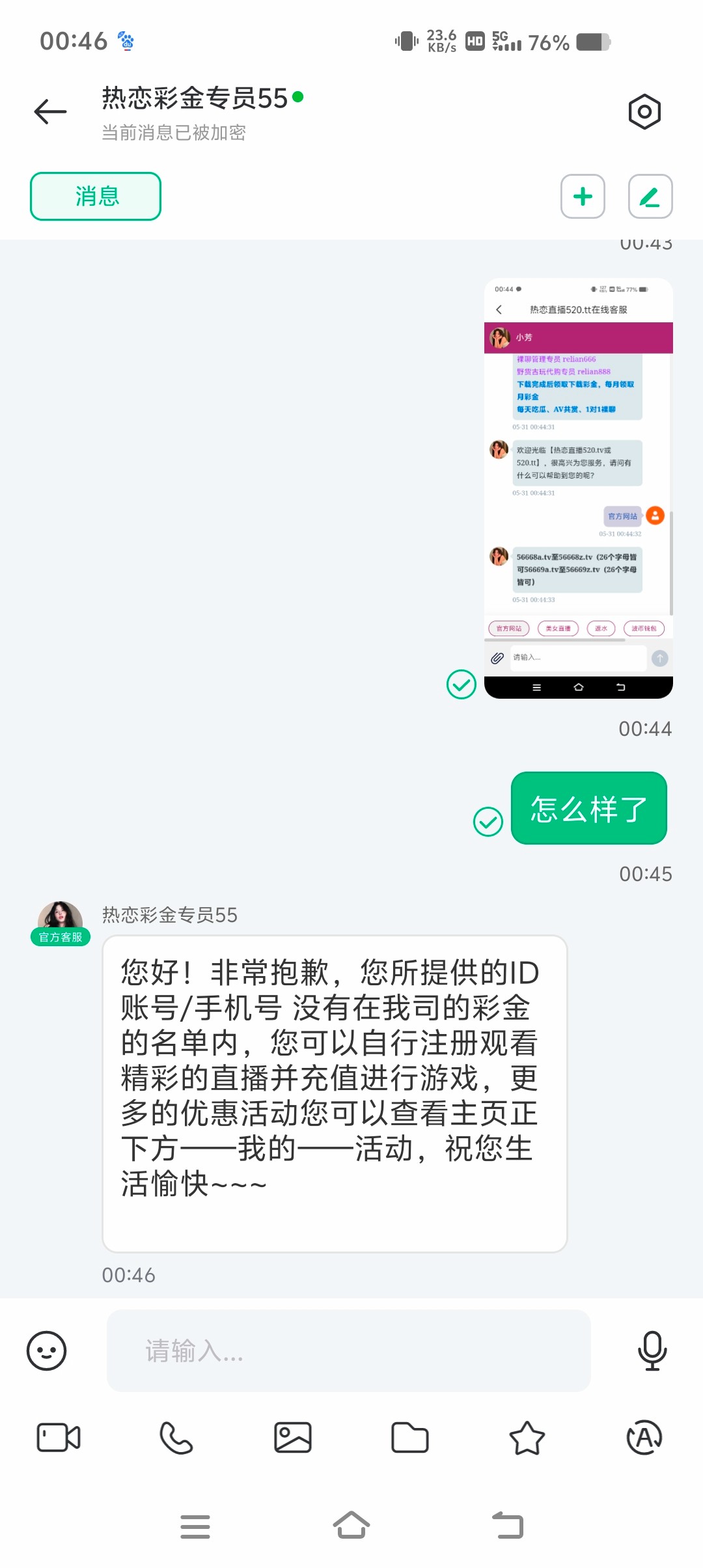Select the 消息 tab
Viewport: 703px width, 1568px height.
point(96,196)
